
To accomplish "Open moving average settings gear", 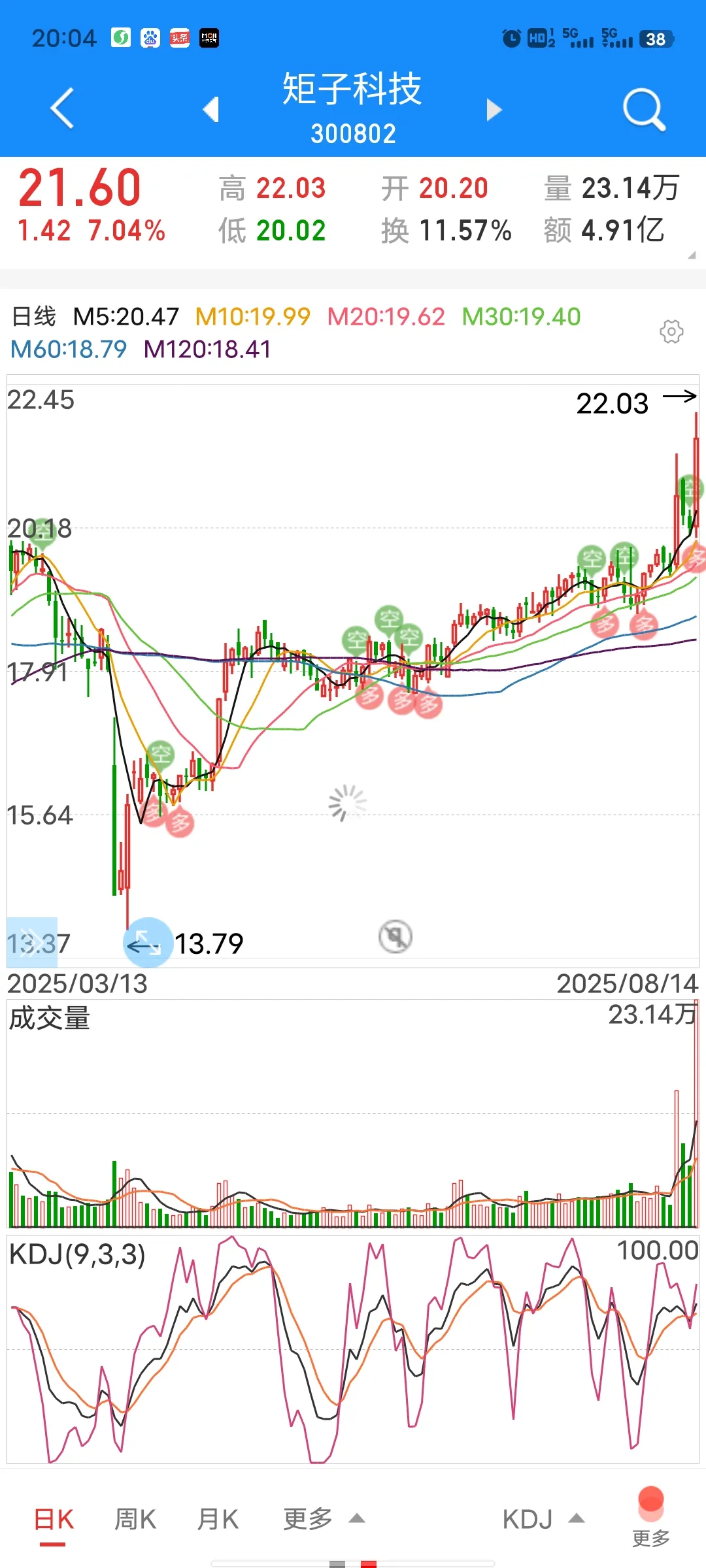I will 671,332.
